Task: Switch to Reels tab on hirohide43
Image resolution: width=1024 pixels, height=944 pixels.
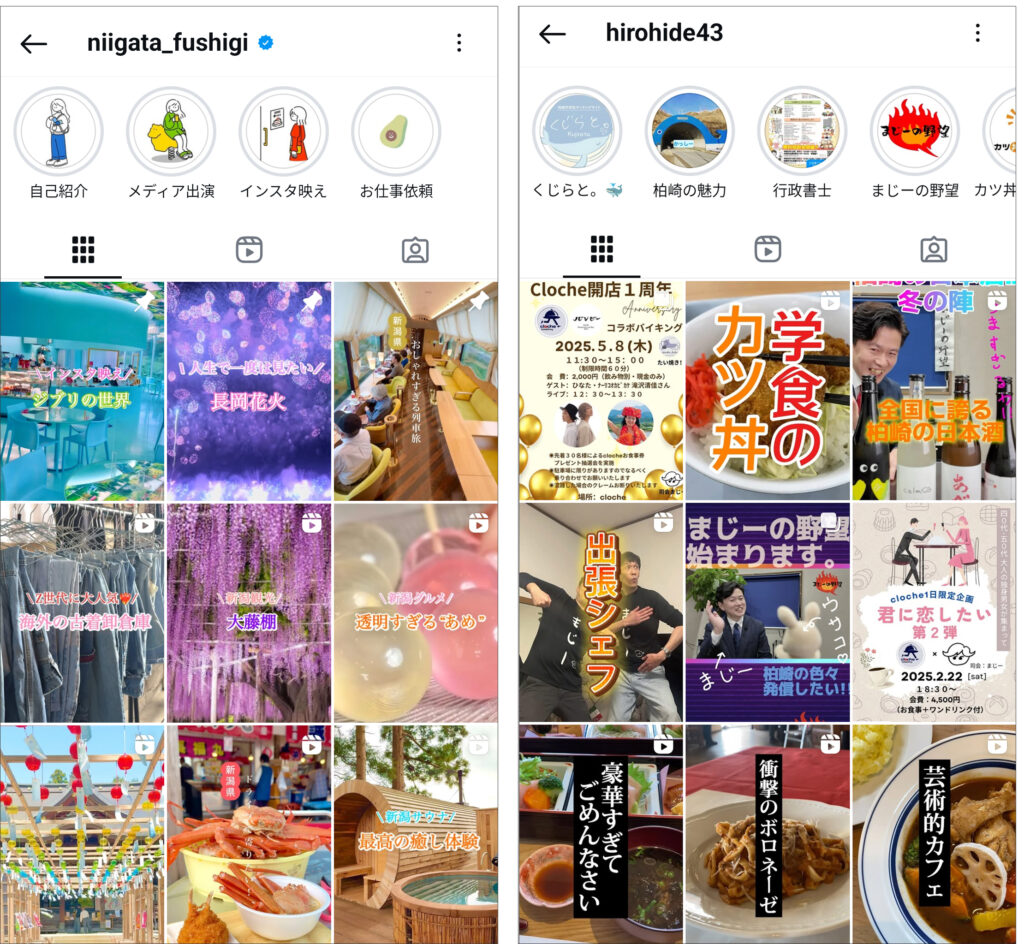Action: coord(767,249)
